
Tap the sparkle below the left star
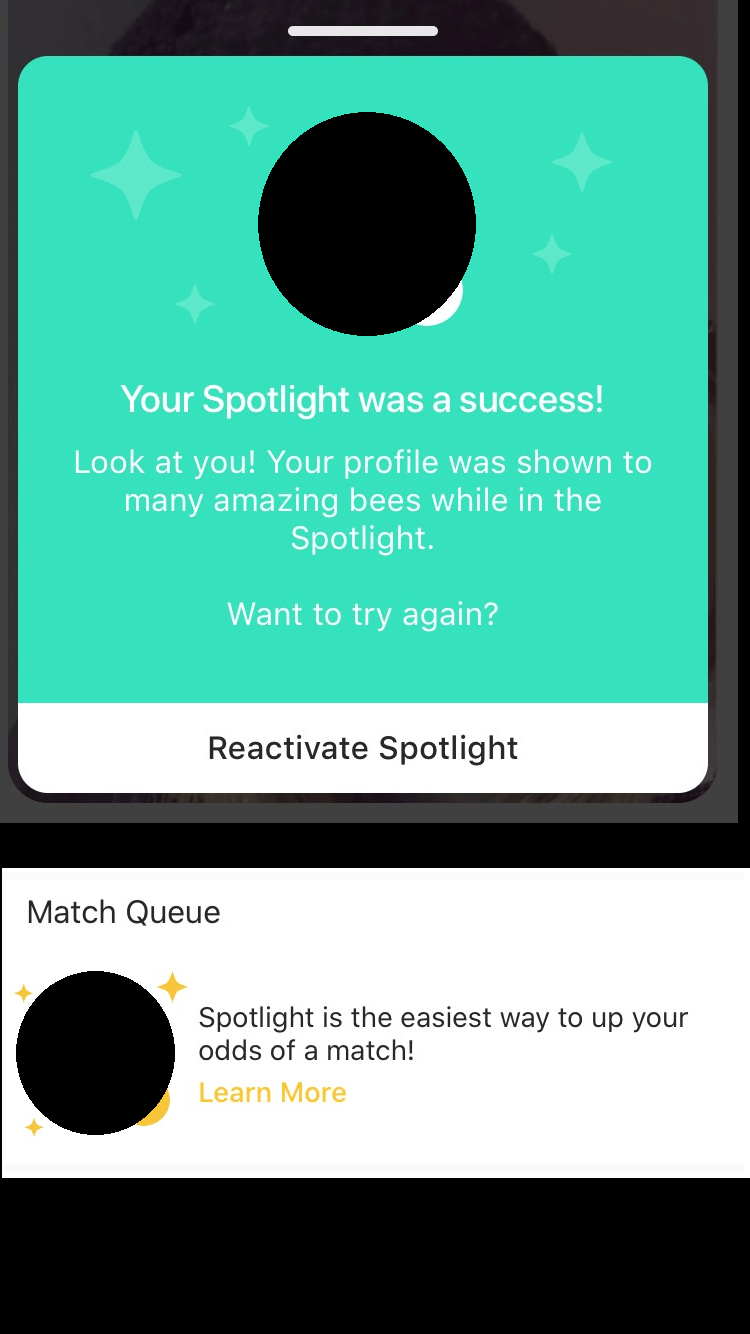click(196, 303)
